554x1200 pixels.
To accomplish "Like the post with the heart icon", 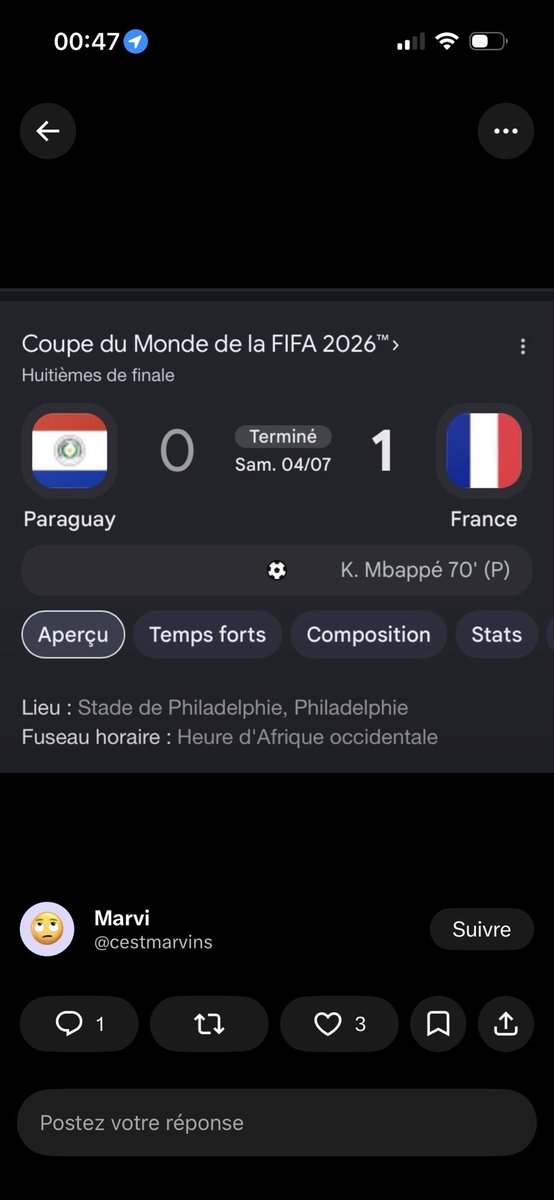I will pos(339,1024).
